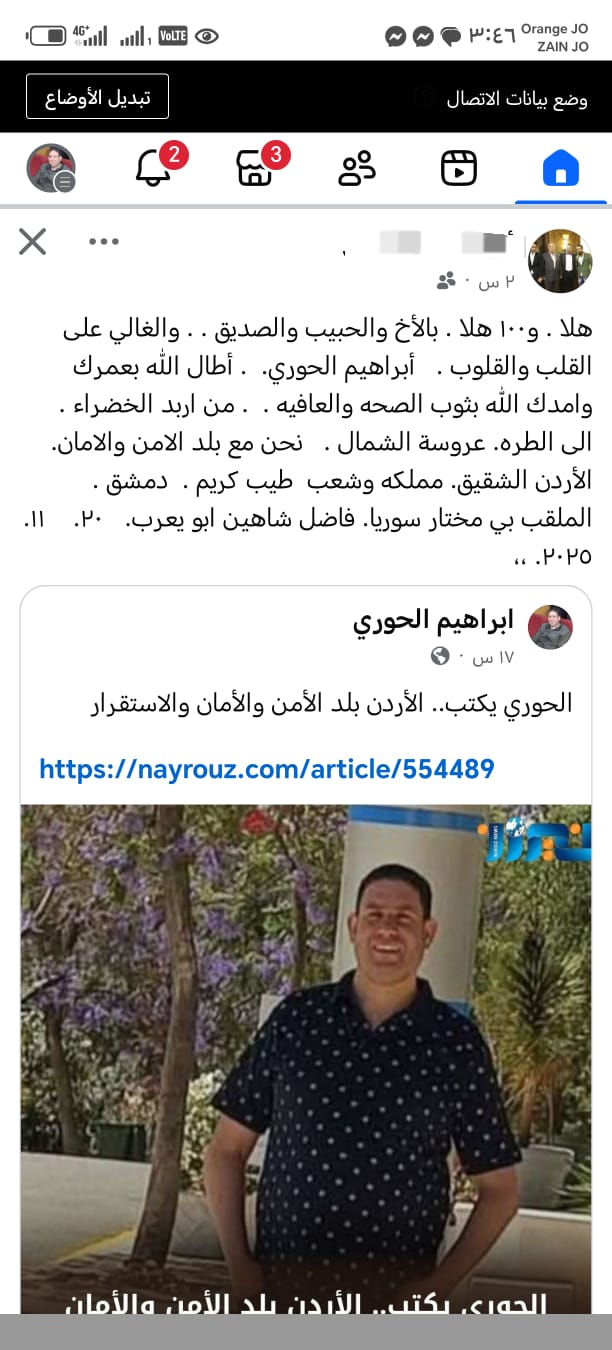Viewport: 612px width, 1350px height.
Task: Open the profile menu tab
Action: 50,169
